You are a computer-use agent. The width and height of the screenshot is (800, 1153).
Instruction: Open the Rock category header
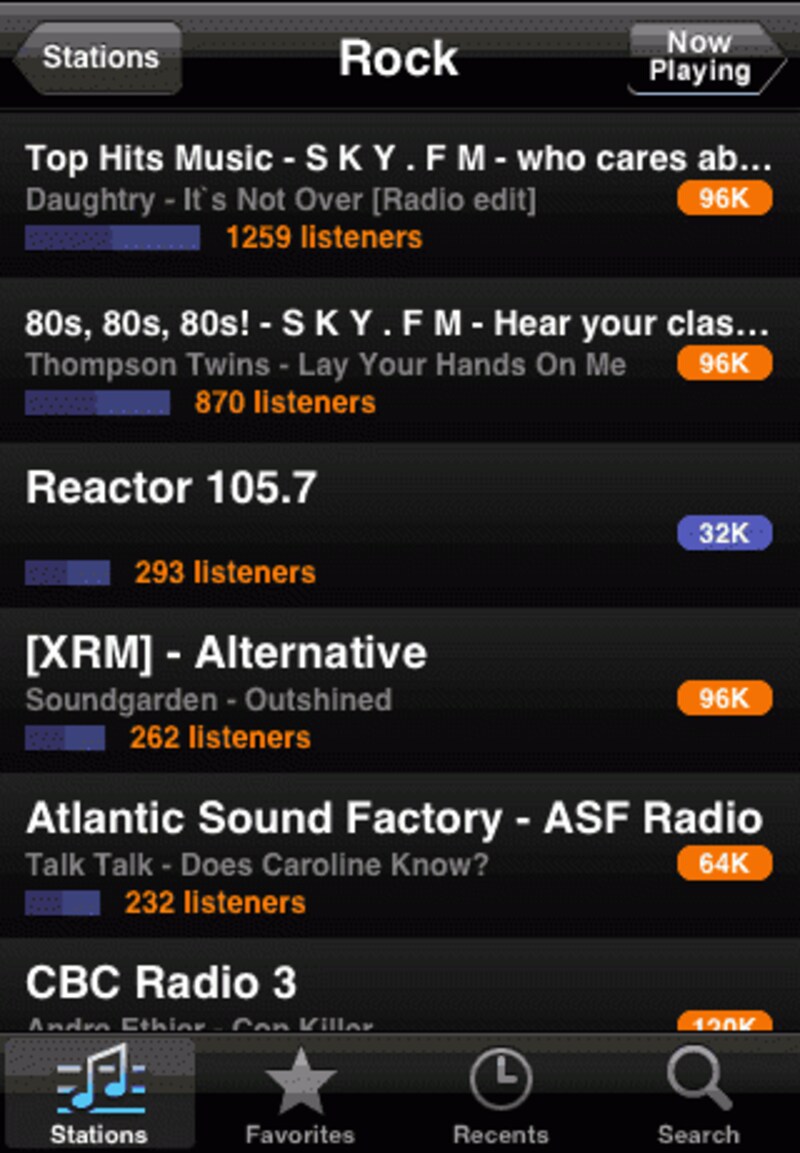(x=398, y=57)
